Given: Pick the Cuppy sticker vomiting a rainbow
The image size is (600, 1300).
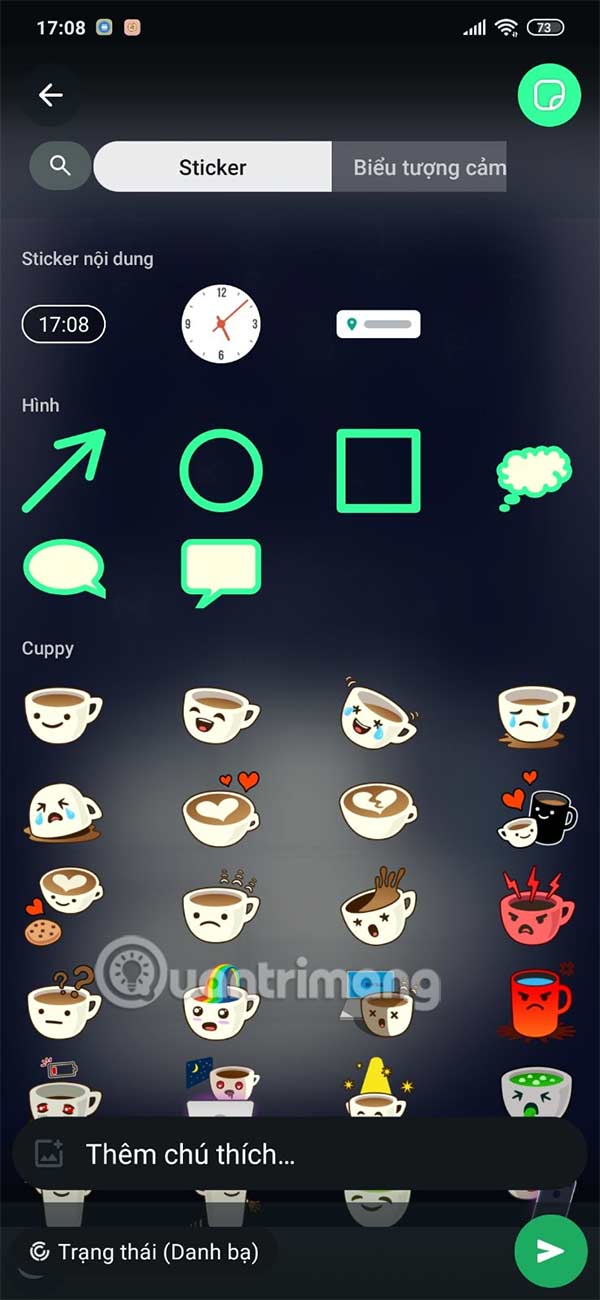Looking at the screenshot, I should [x=221, y=1000].
